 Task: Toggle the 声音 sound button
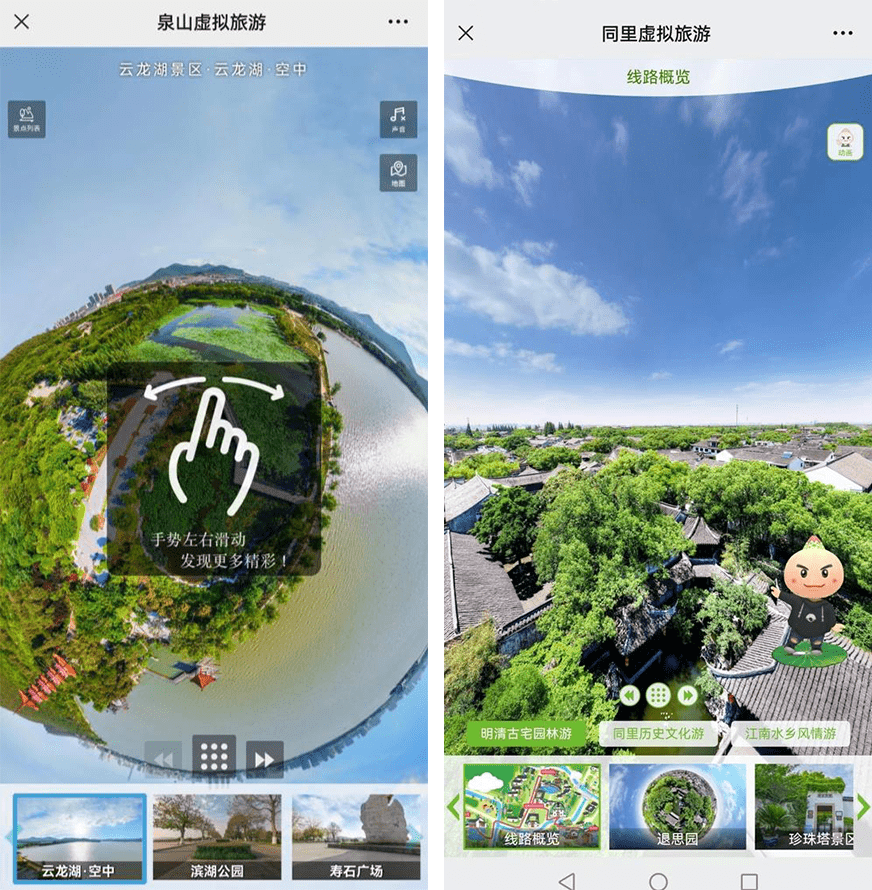tap(398, 119)
